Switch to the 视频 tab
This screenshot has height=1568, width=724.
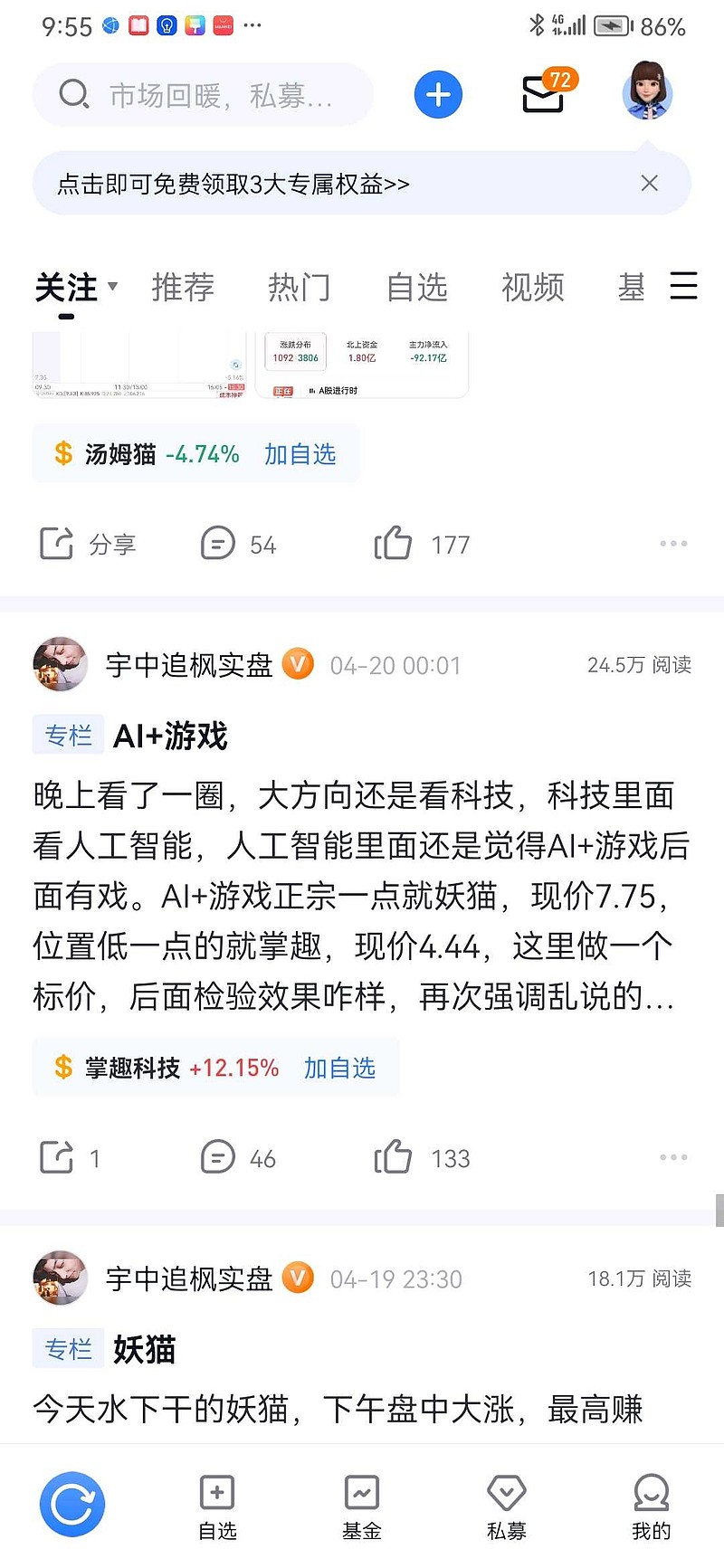click(533, 288)
